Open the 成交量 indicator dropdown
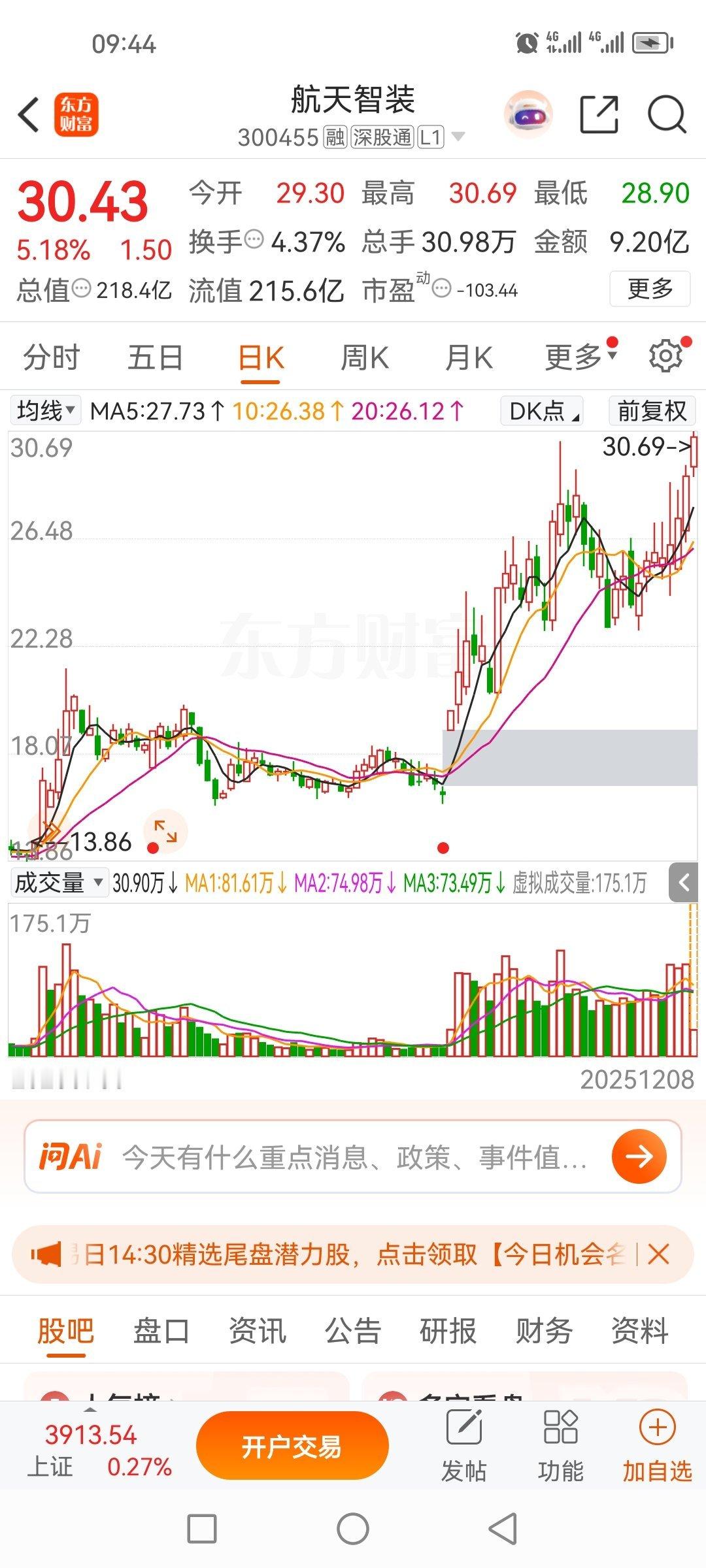This screenshot has height=1568, width=706. [59, 883]
